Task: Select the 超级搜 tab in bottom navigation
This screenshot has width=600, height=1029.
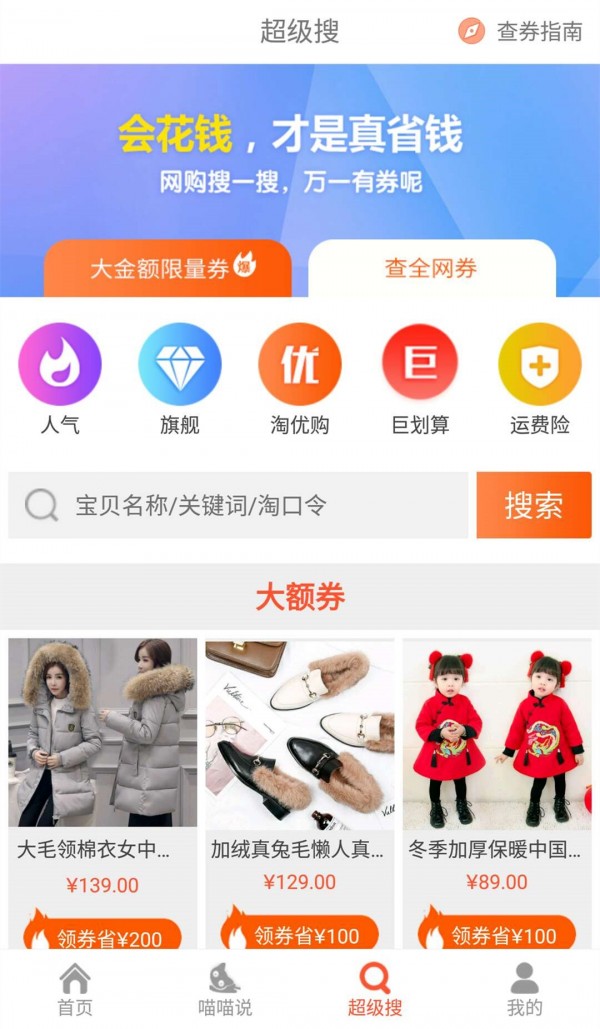Action: pyautogui.click(x=375, y=989)
